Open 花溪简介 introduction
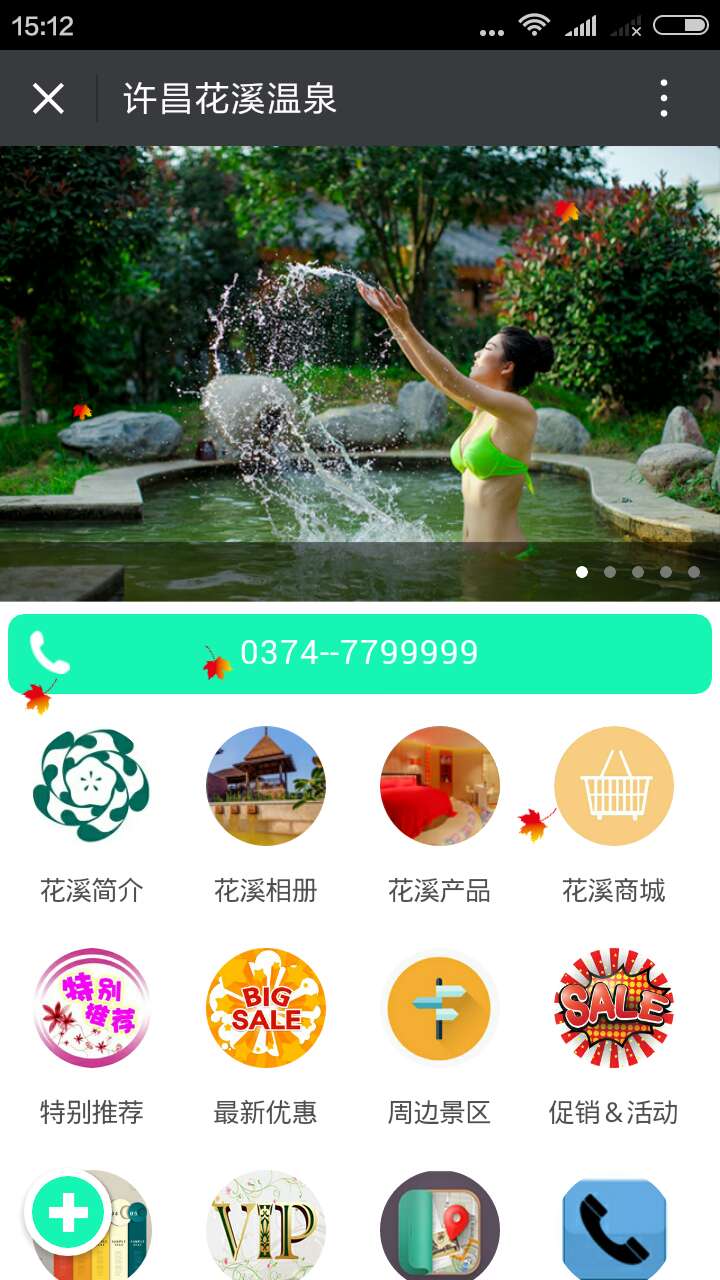The width and height of the screenshot is (720, 1280). (x=91, y=786)
